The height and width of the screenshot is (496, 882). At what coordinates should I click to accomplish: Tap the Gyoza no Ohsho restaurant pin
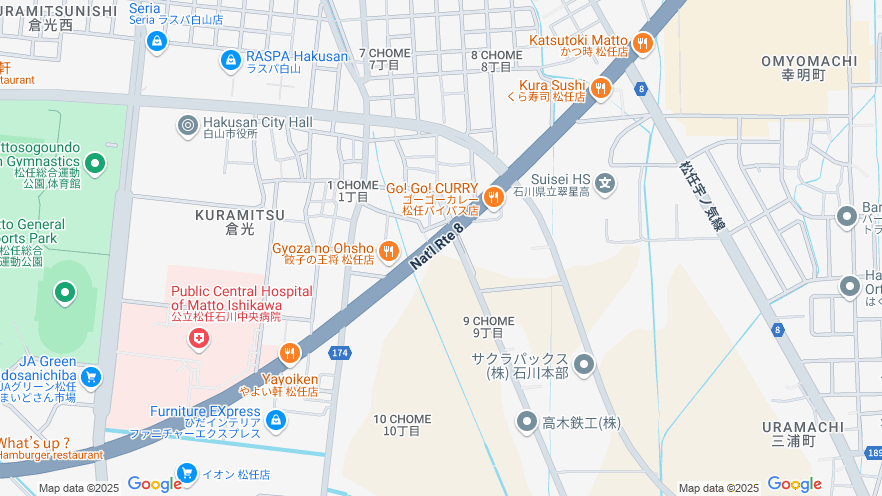click(x=389, y=251)
